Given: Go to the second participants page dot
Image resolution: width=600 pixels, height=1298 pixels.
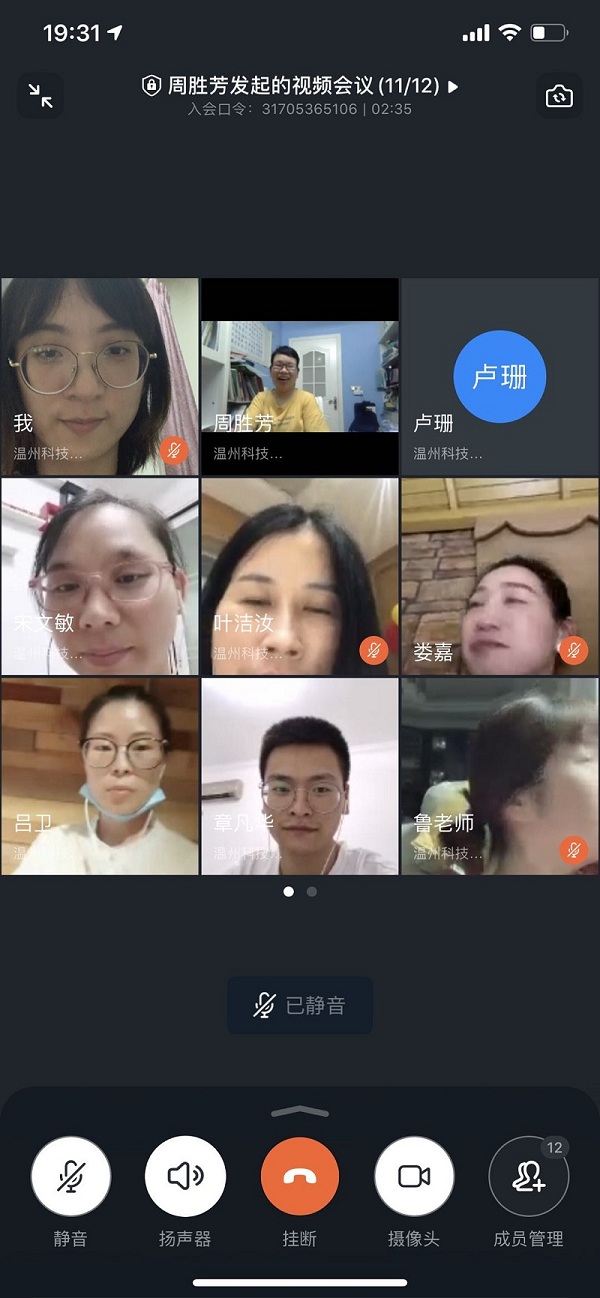Looking at the screenshot, I should coord(312,891).
